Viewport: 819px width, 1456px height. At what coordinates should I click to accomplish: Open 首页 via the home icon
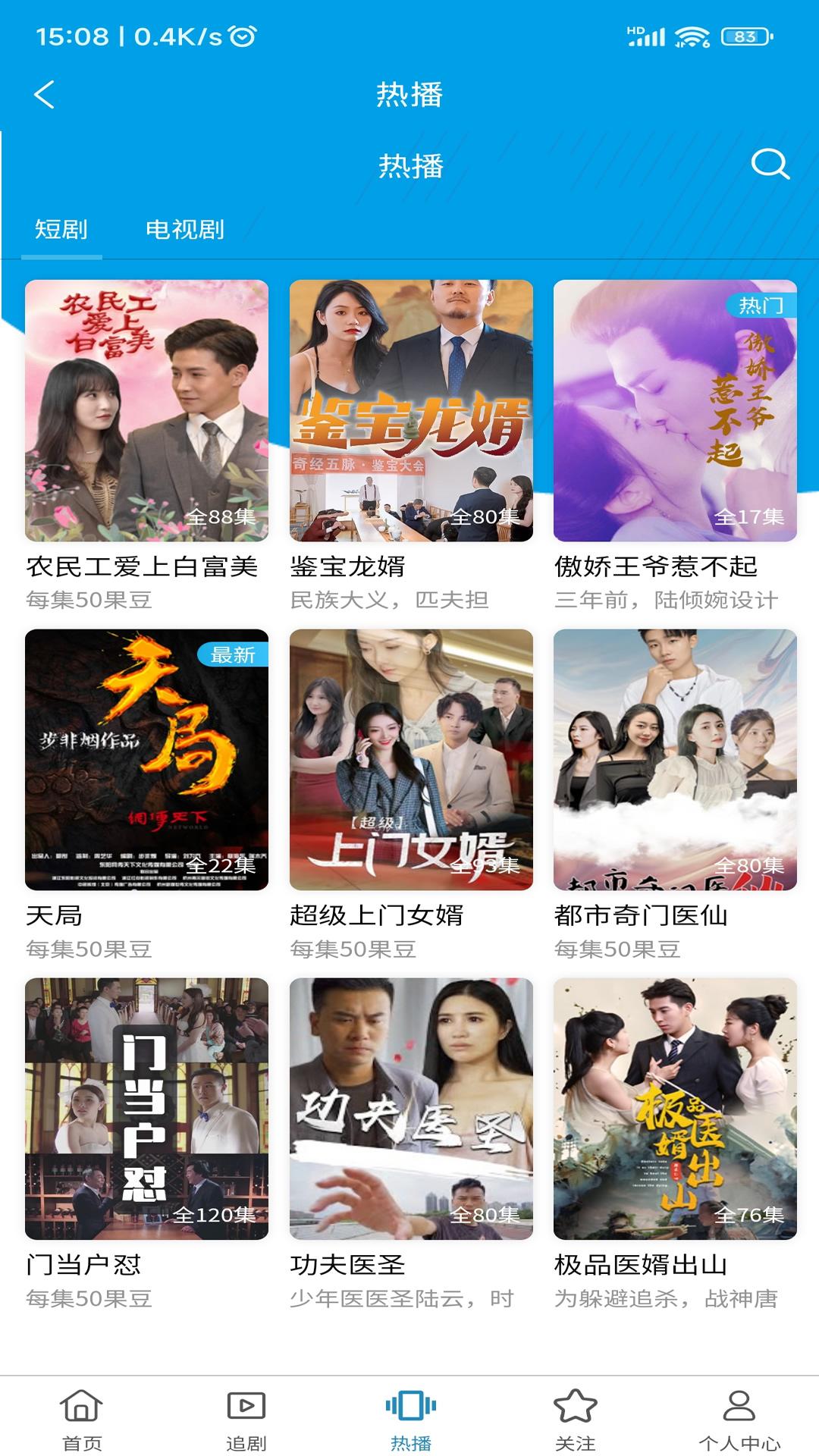(x=81, y=1407)
